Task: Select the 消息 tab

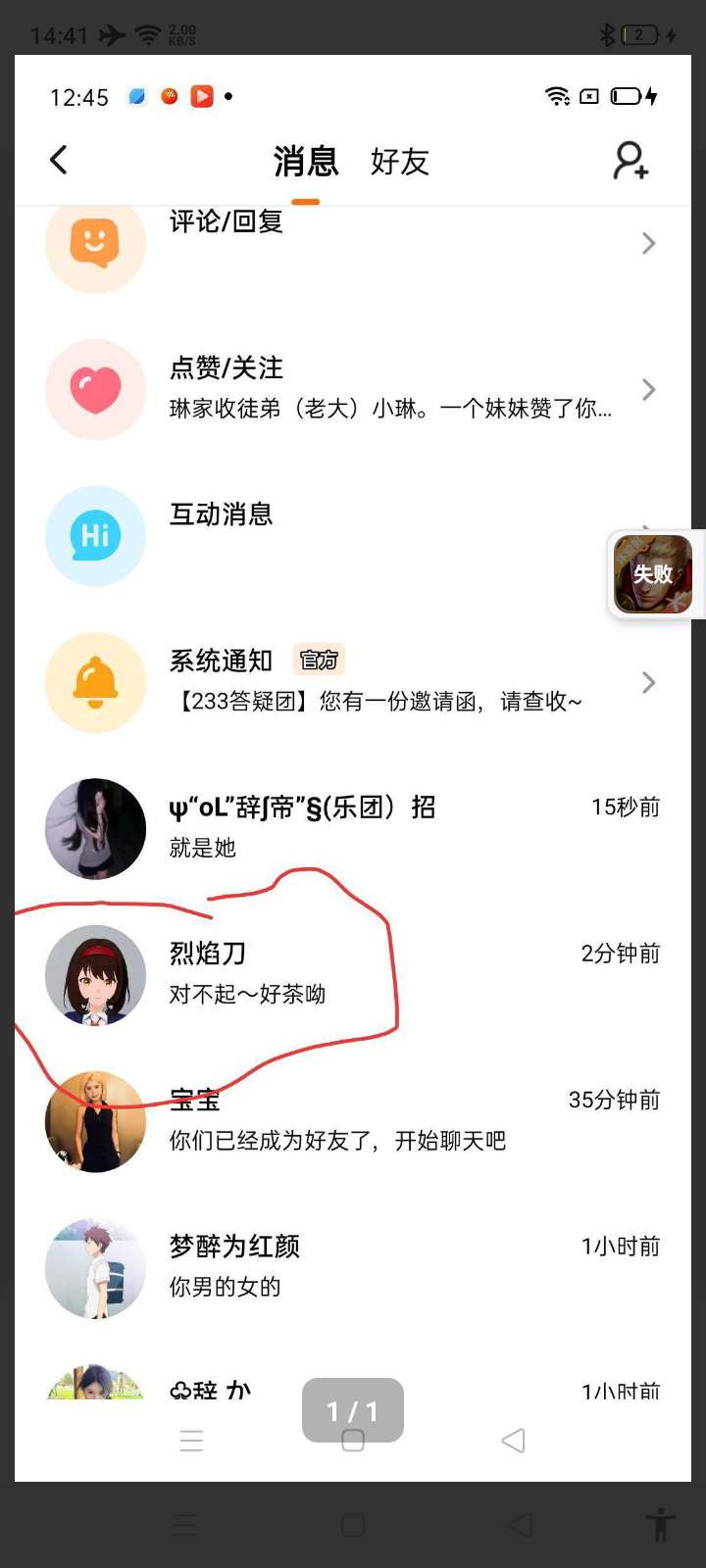Action: point(306,162)
